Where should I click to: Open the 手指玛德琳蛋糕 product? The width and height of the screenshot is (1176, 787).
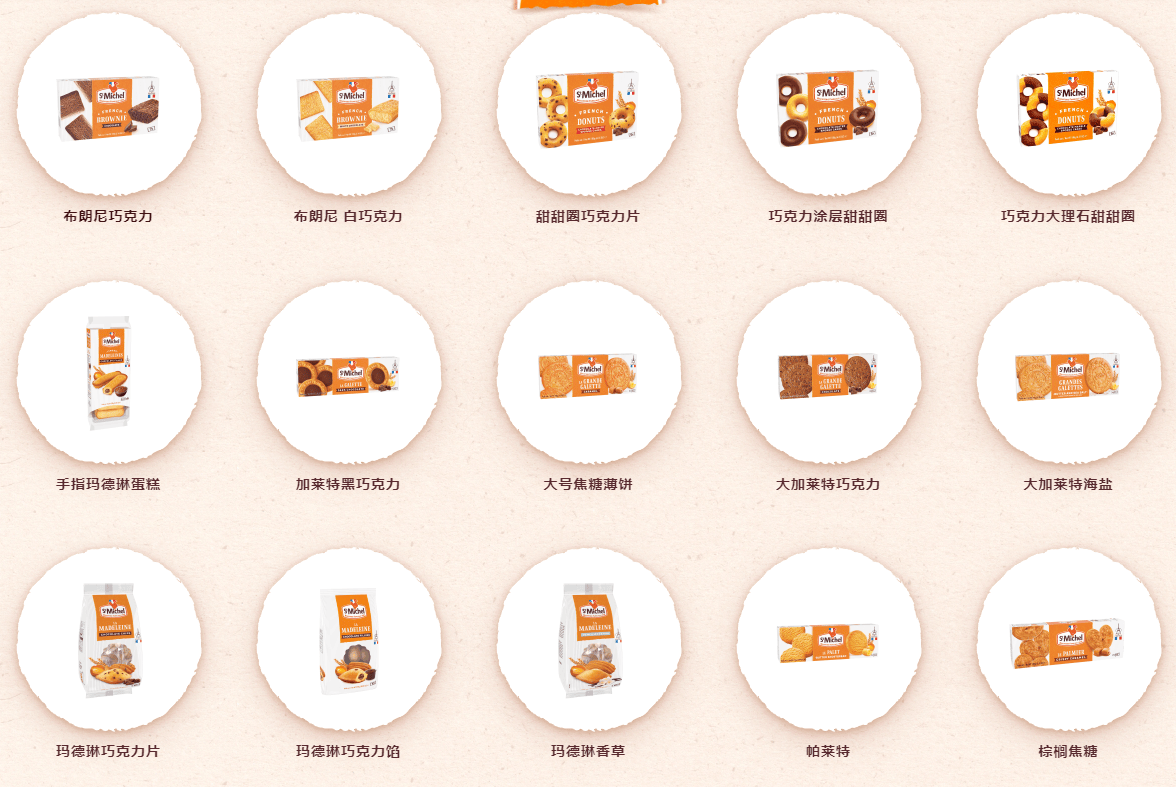point(108,373)
